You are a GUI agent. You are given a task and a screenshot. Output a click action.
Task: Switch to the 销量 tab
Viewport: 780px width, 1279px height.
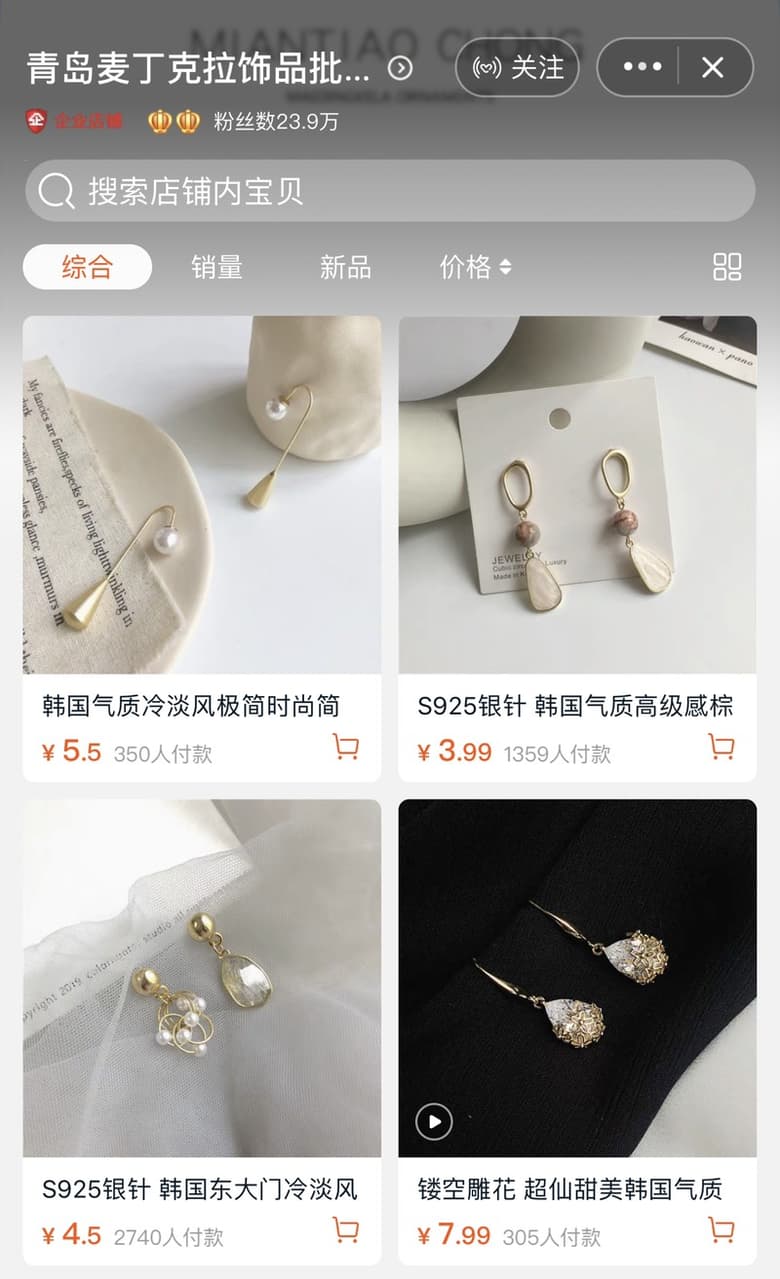tap(217, 267)
